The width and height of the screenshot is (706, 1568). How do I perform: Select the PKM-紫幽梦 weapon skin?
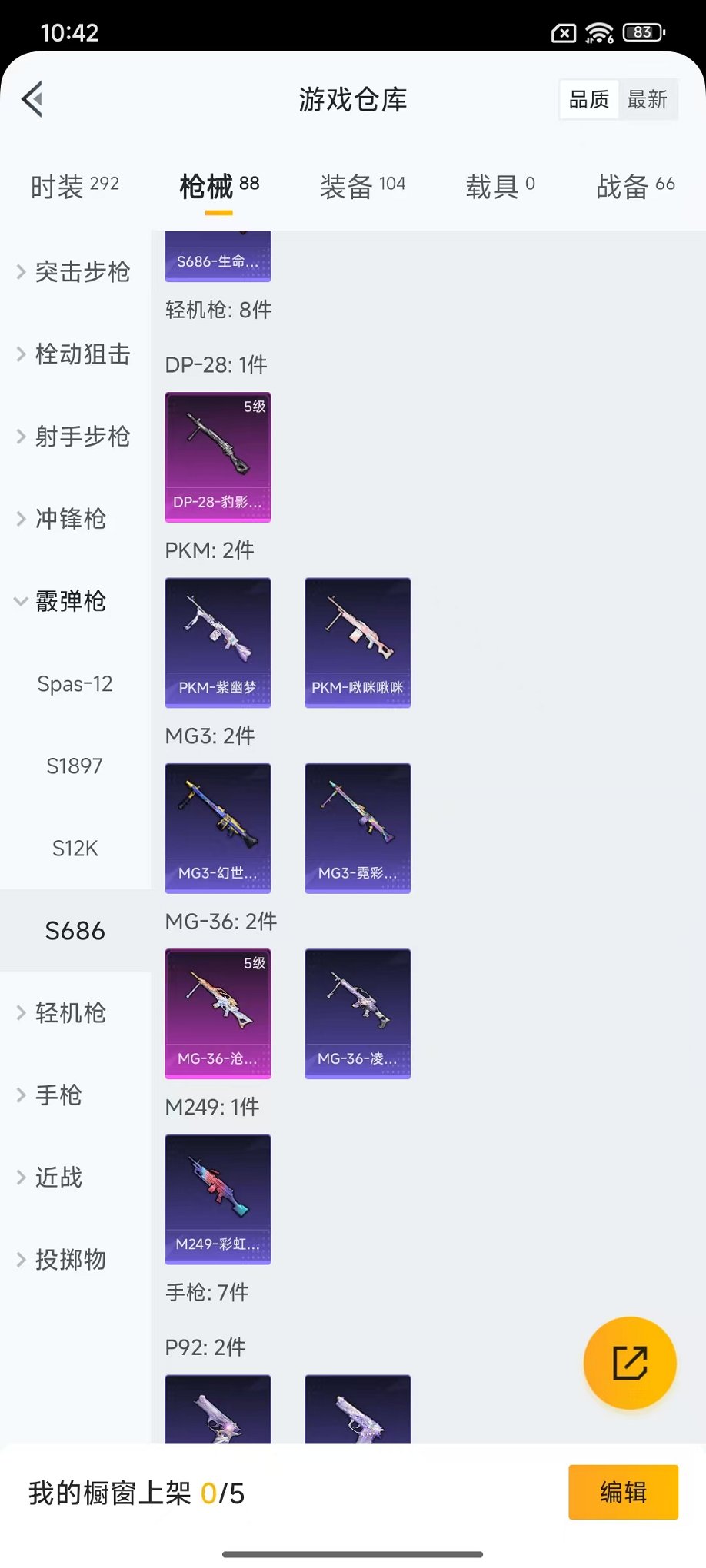(218, 643)
